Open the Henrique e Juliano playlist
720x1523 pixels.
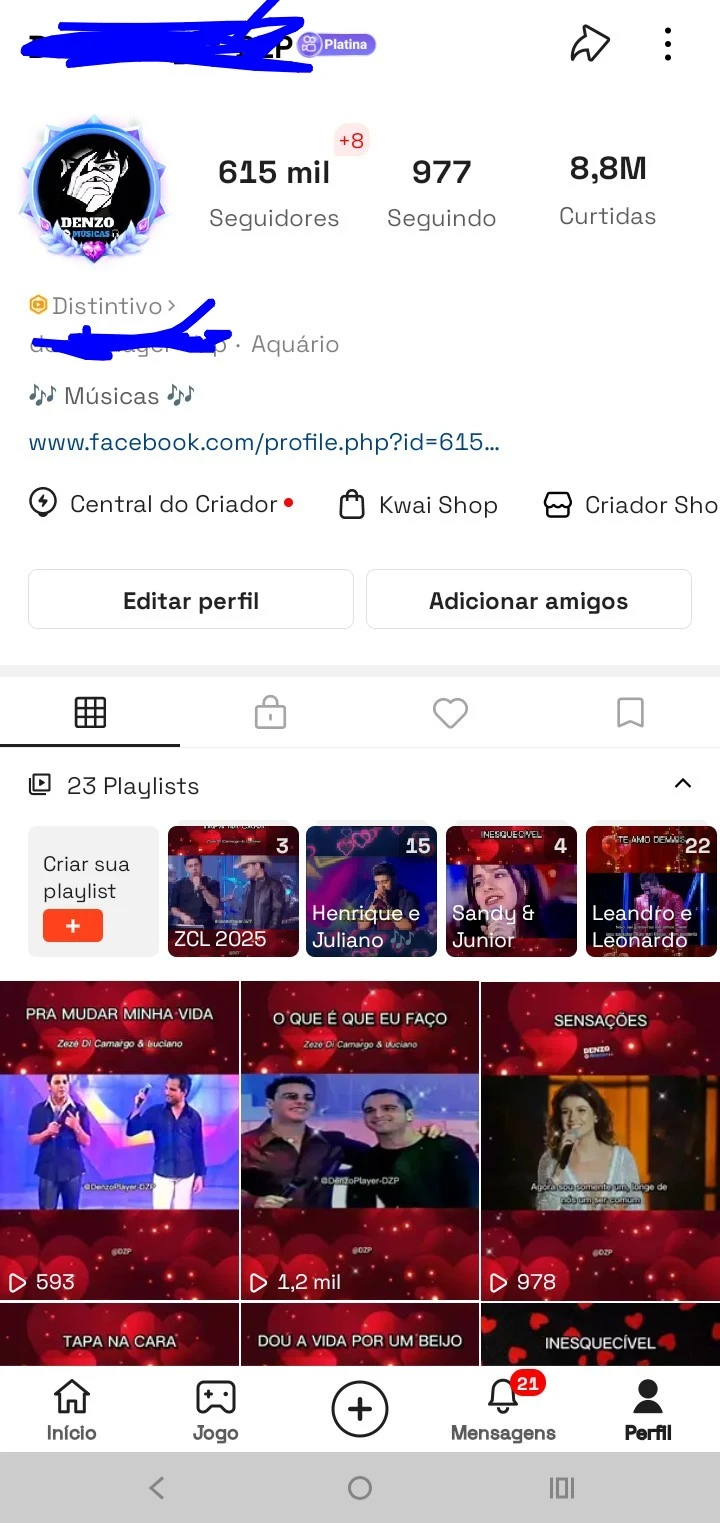[371, 890]
